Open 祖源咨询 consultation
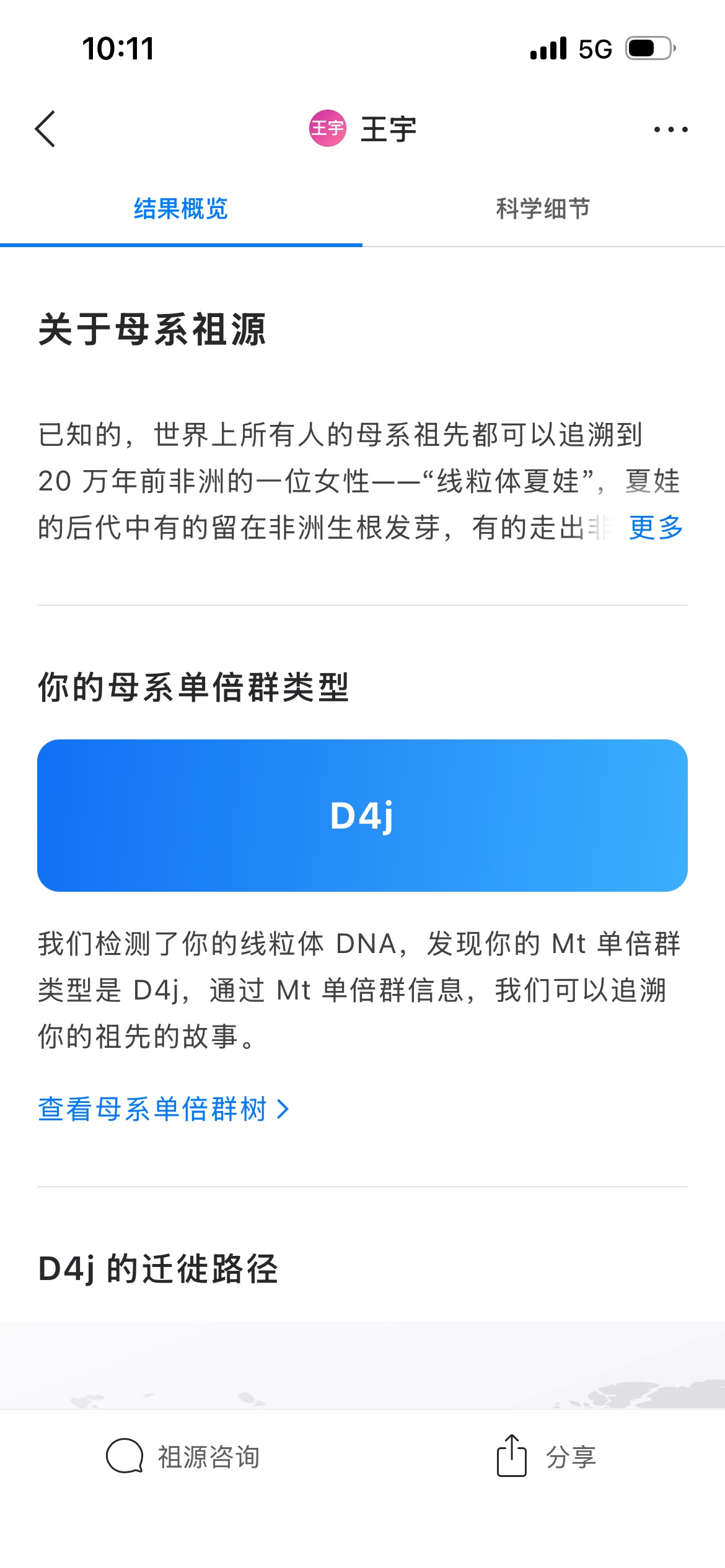Viewport: 725px width, 1568px height. click(183, 1457)
